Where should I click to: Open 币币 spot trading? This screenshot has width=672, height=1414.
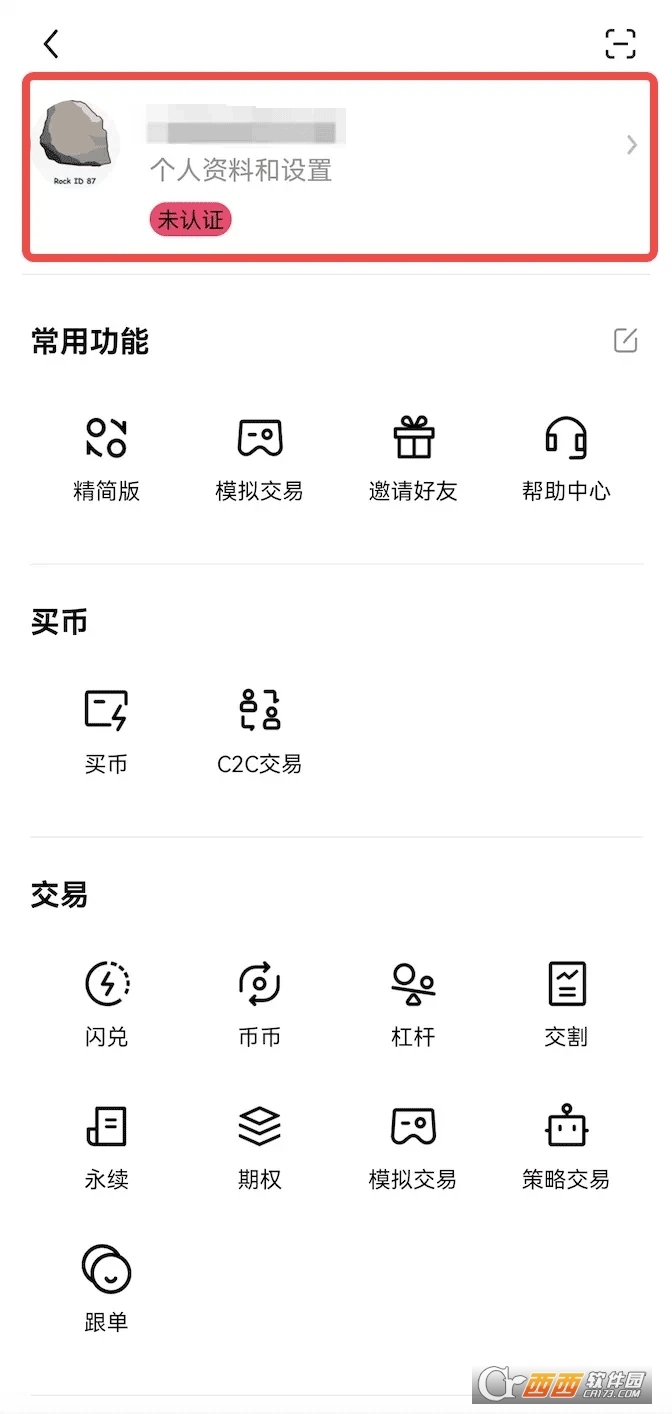click(259, 1002)
